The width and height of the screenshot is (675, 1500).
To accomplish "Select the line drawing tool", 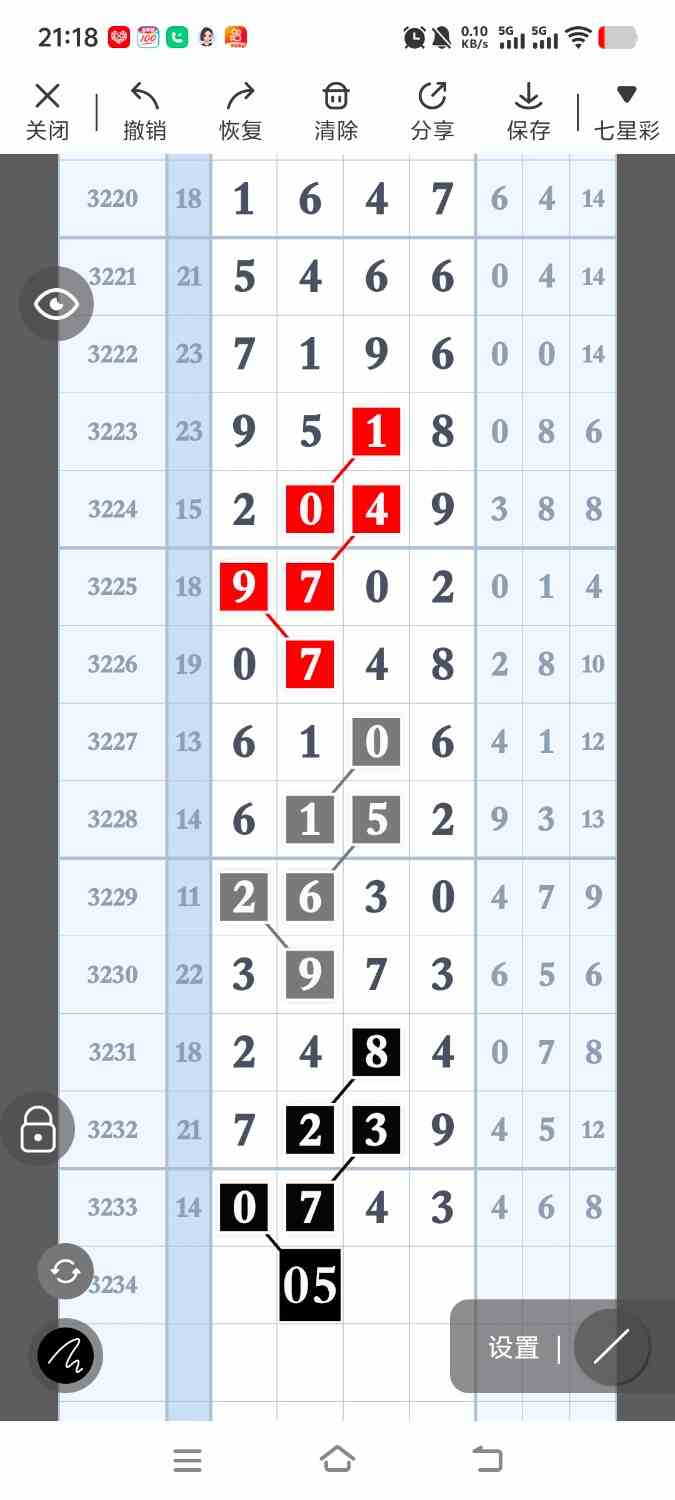I will (611, 1347).
